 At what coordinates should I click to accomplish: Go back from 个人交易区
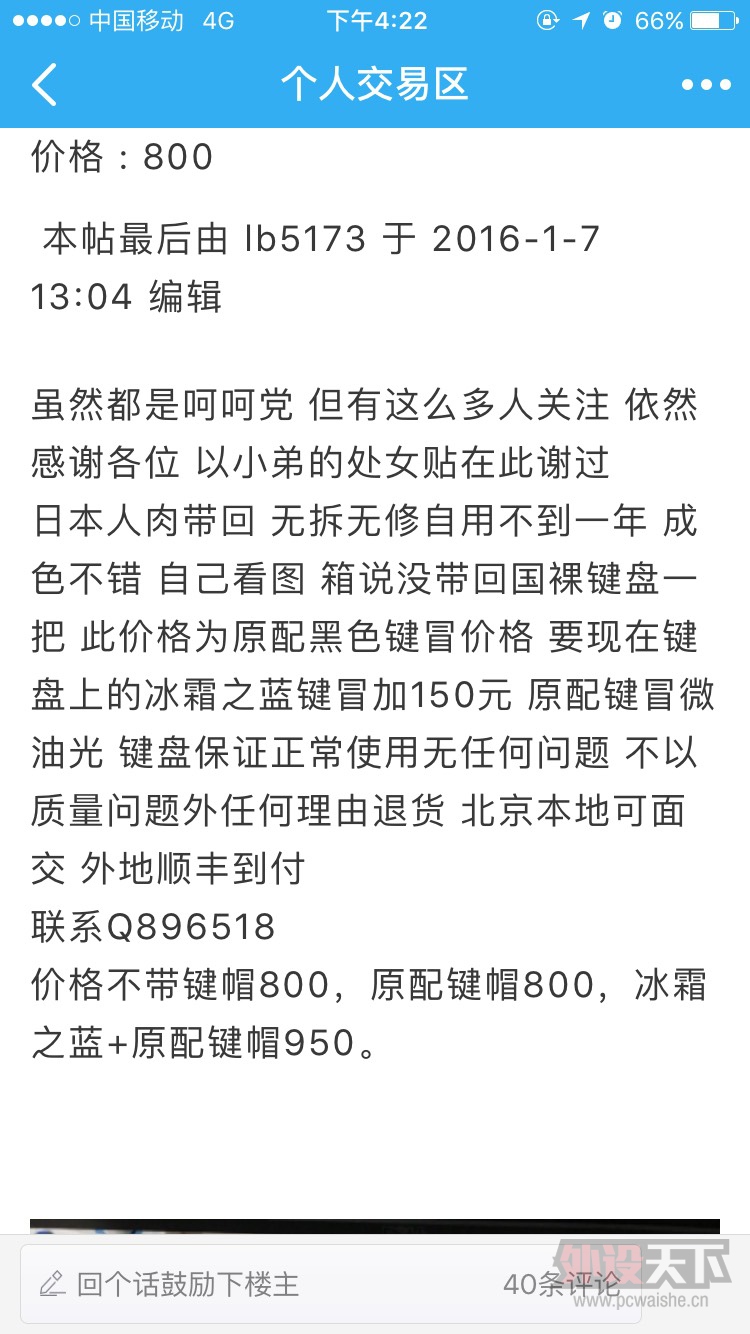pos(45,85)
